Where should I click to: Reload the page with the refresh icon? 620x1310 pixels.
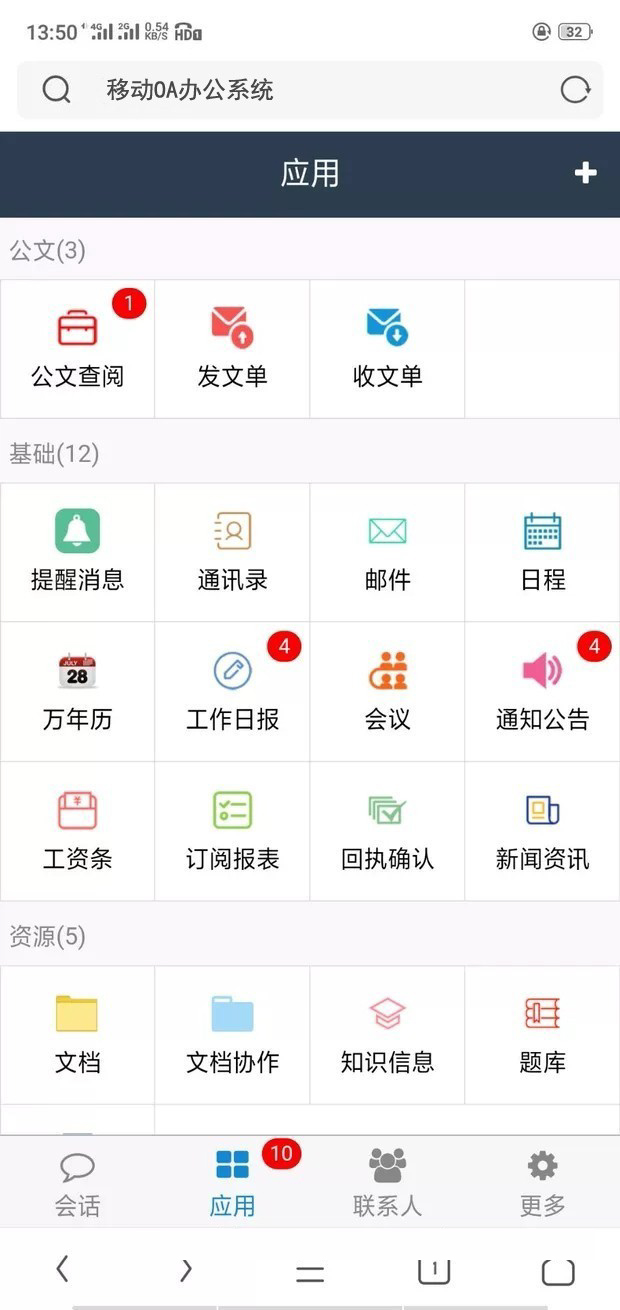point(575,90)
